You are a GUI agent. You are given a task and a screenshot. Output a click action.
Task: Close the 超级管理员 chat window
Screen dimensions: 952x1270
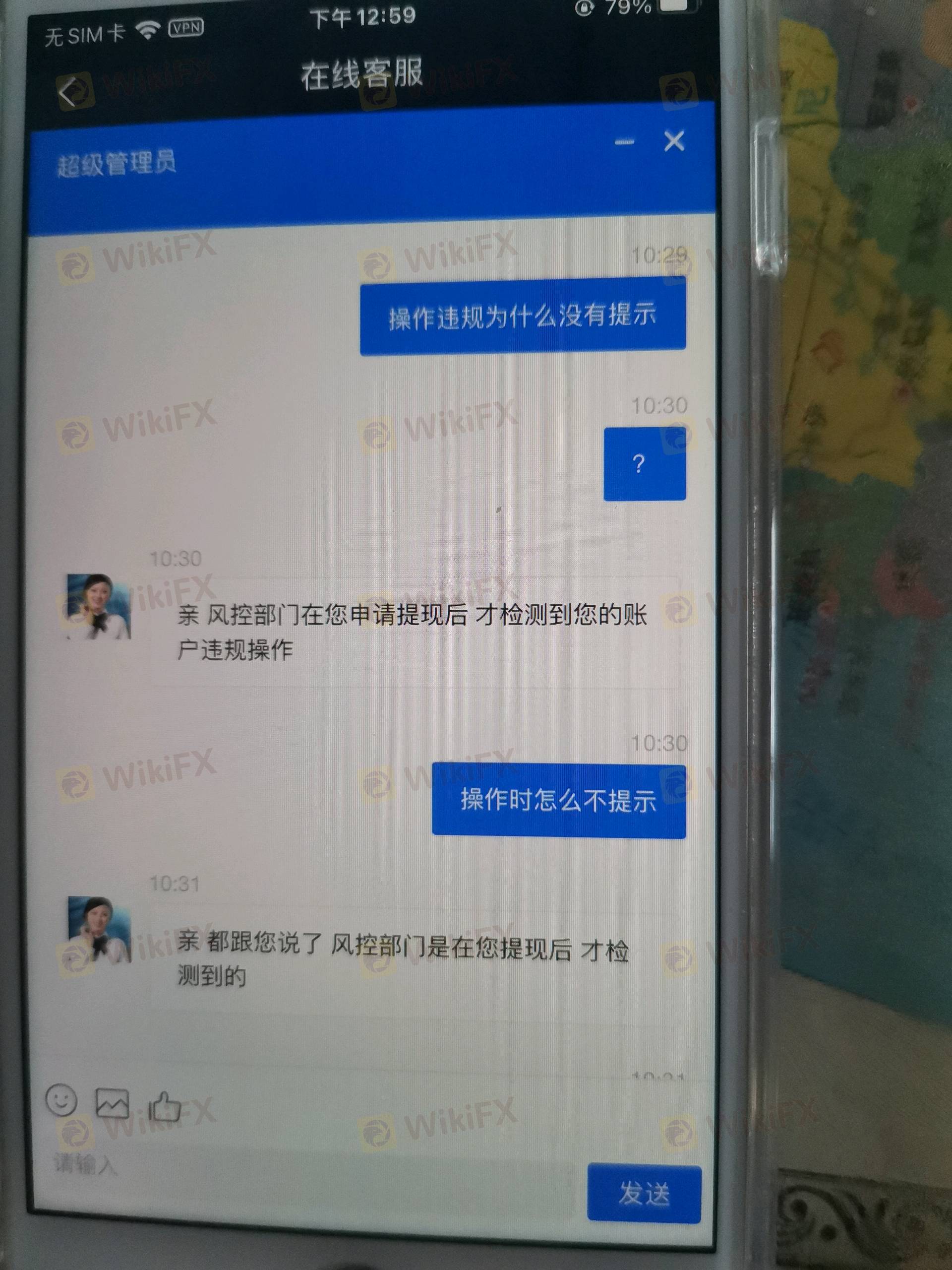point(674,141)
